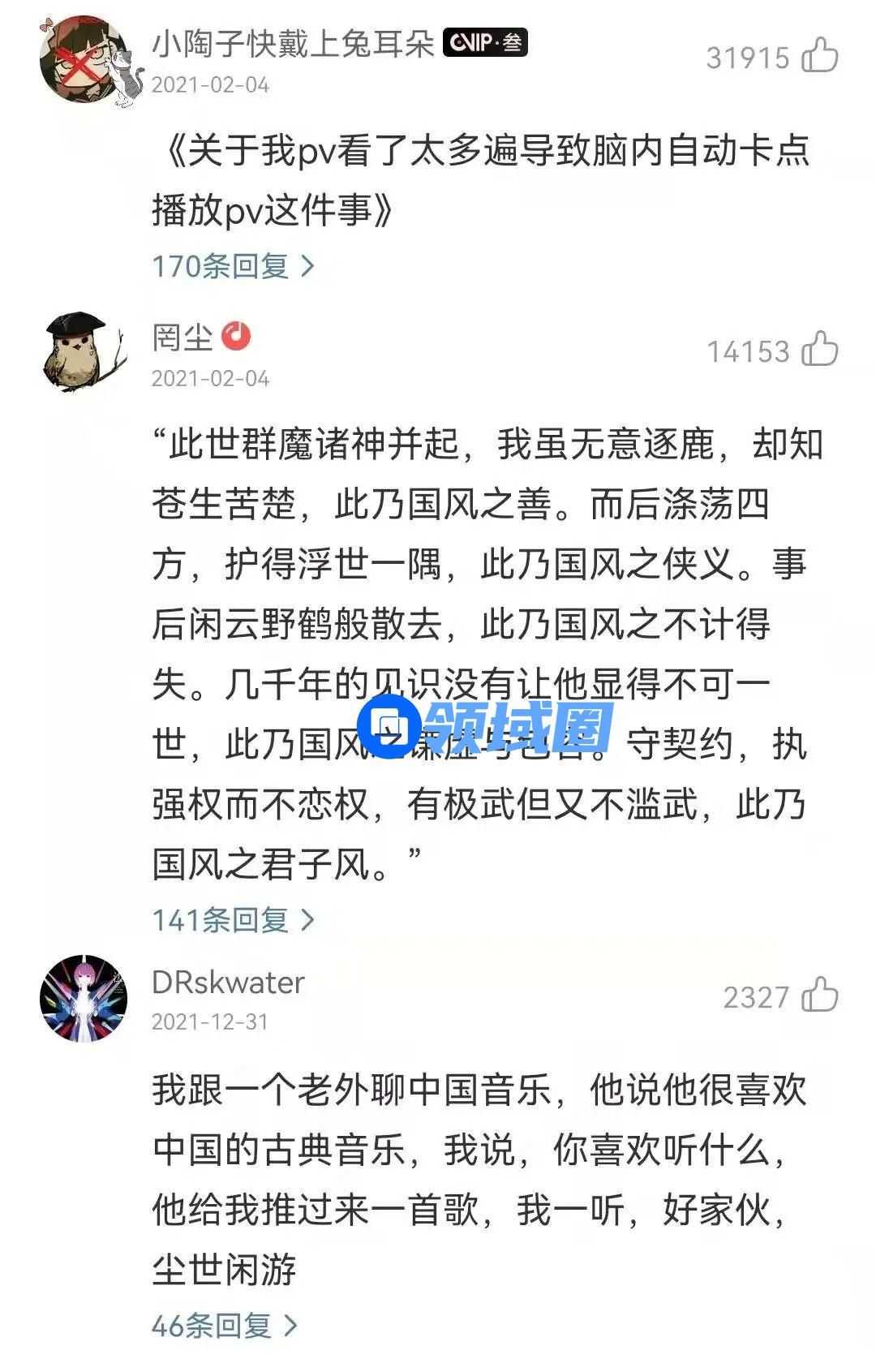View the 141条回复 under 罔尘's comment

pos(233,919)
